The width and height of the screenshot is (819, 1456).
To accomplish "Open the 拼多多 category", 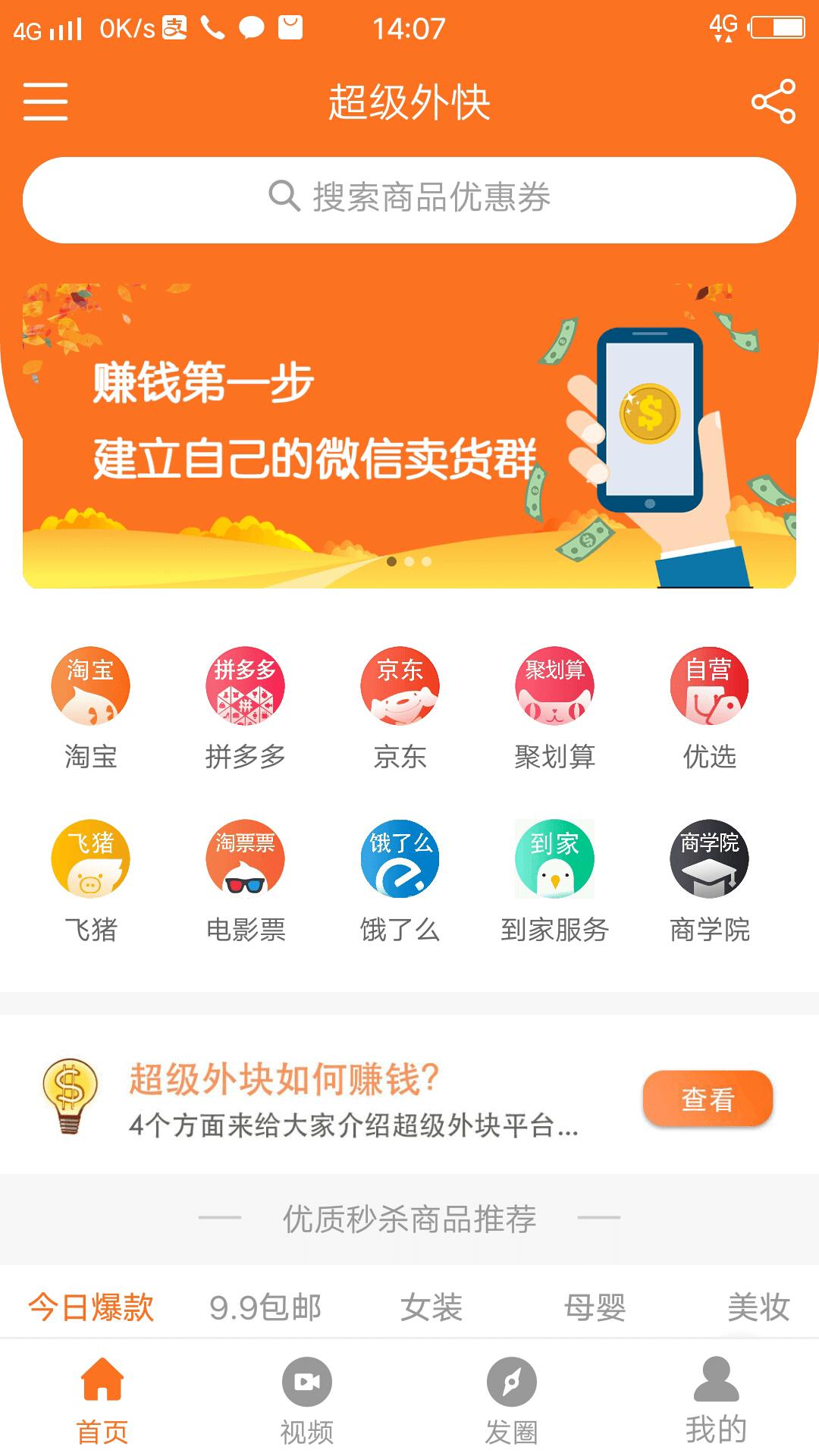I will [x=245, y=708].
